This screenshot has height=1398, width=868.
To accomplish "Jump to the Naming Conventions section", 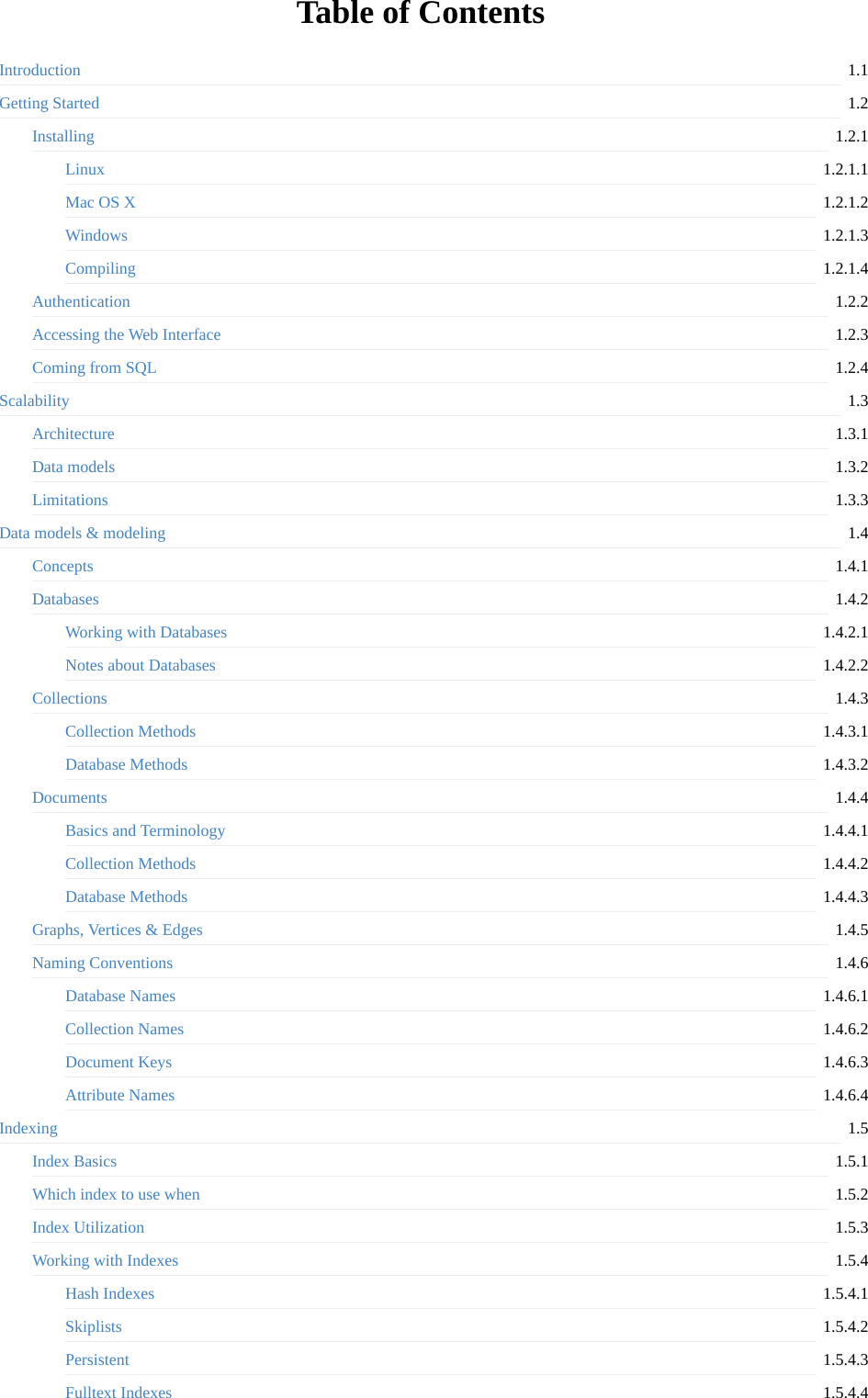I will coord(103,964).
